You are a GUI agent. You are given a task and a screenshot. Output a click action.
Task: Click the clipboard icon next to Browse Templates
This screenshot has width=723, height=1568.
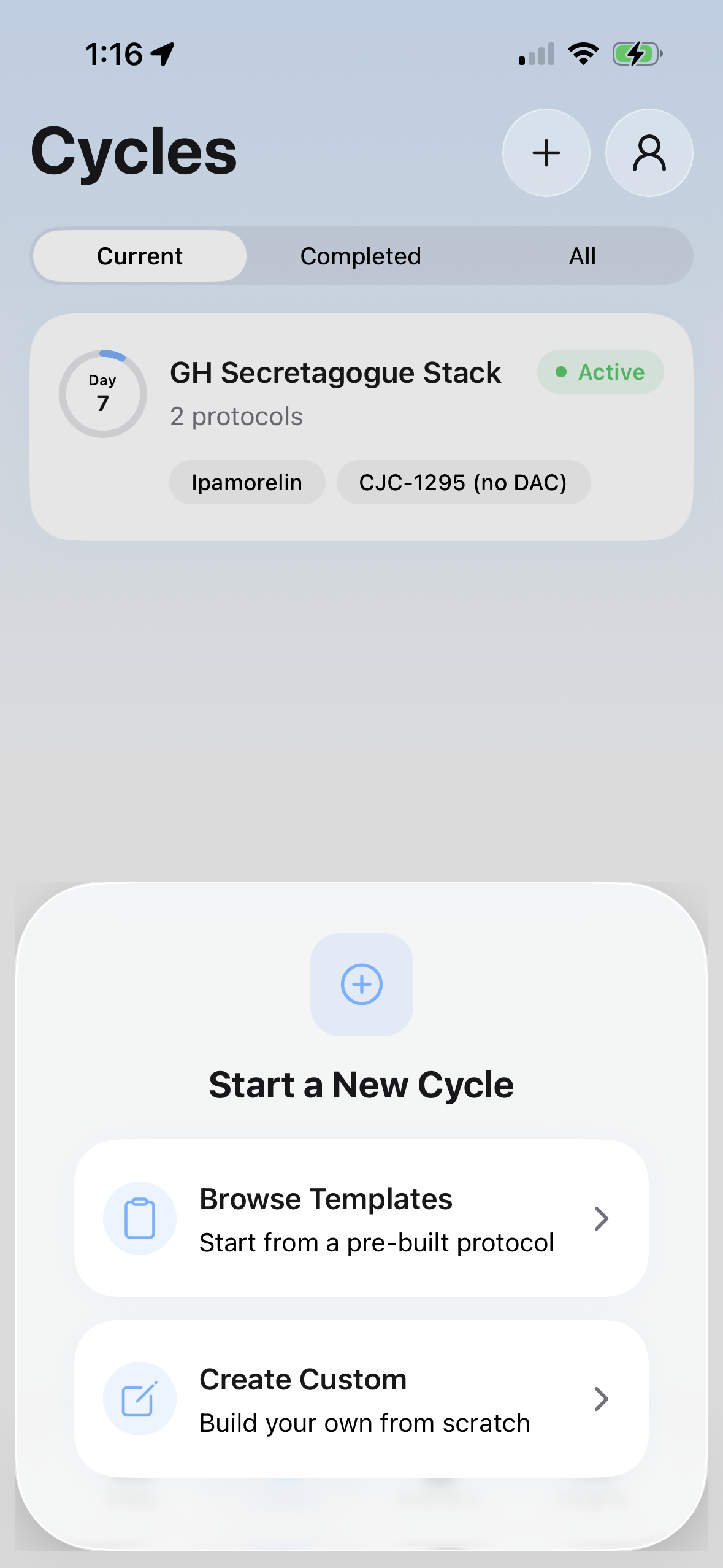click(x=140, y=1218)
